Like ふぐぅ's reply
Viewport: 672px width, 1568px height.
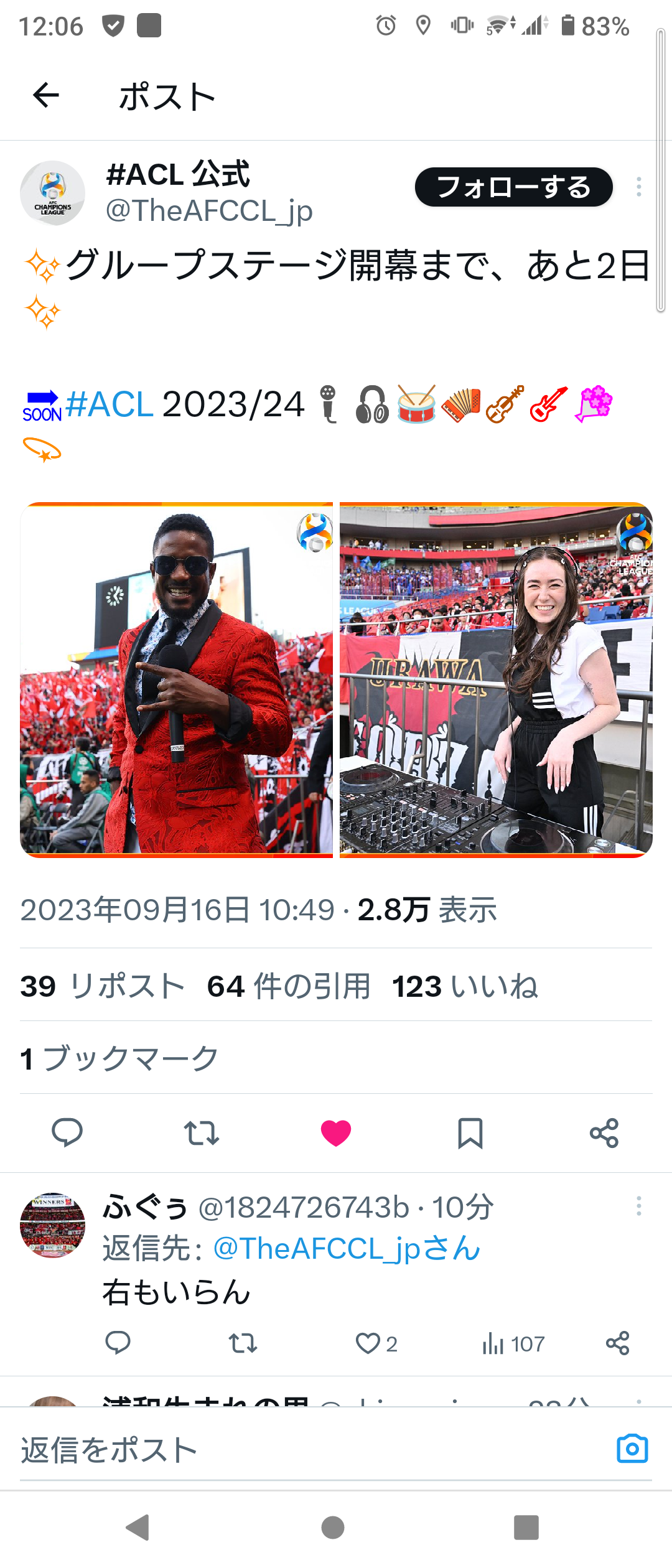[368, 1343]
